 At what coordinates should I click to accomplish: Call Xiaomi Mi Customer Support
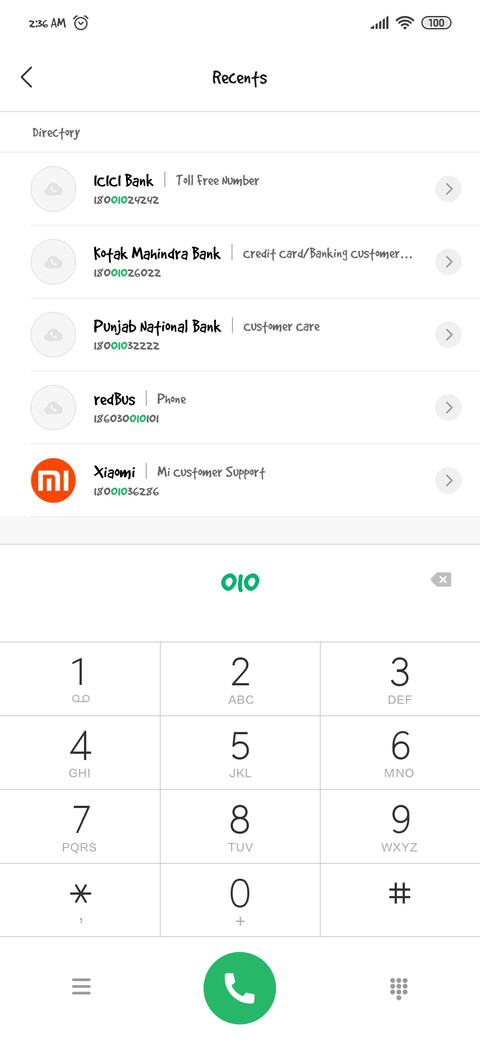coord(240,481)
